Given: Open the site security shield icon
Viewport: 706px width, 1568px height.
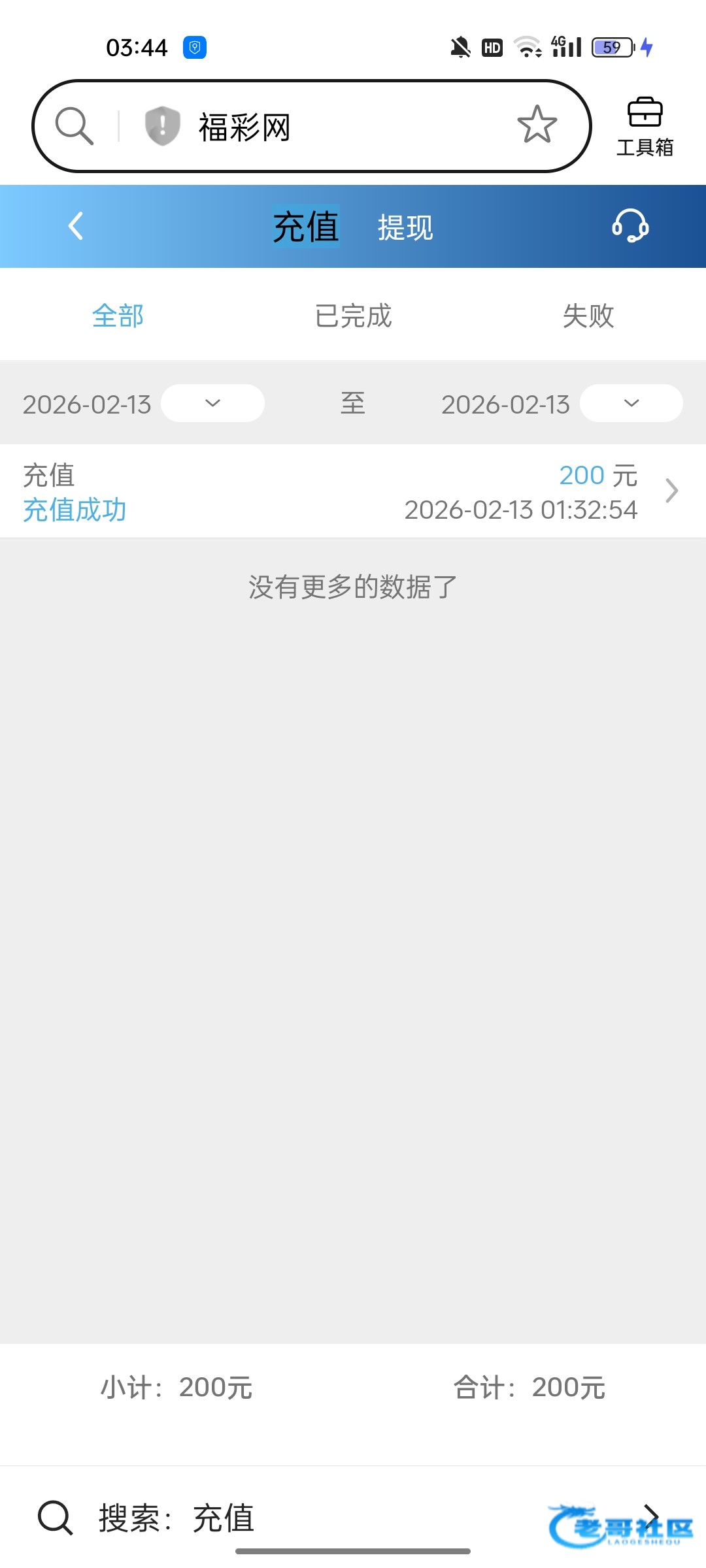Looking at the screenshot, I should tap(162, 125).
